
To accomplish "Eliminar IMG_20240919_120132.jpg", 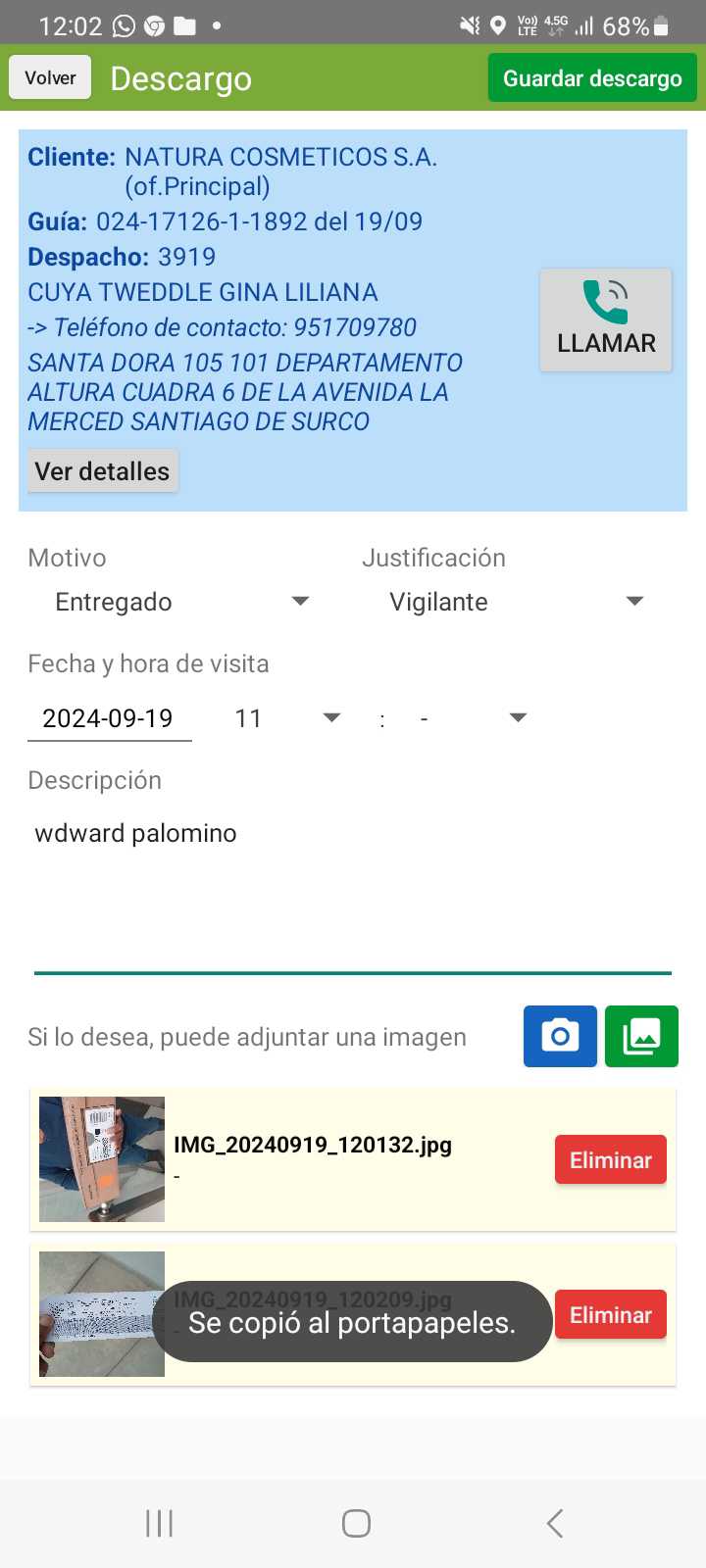I will [x=610, y=1160].
